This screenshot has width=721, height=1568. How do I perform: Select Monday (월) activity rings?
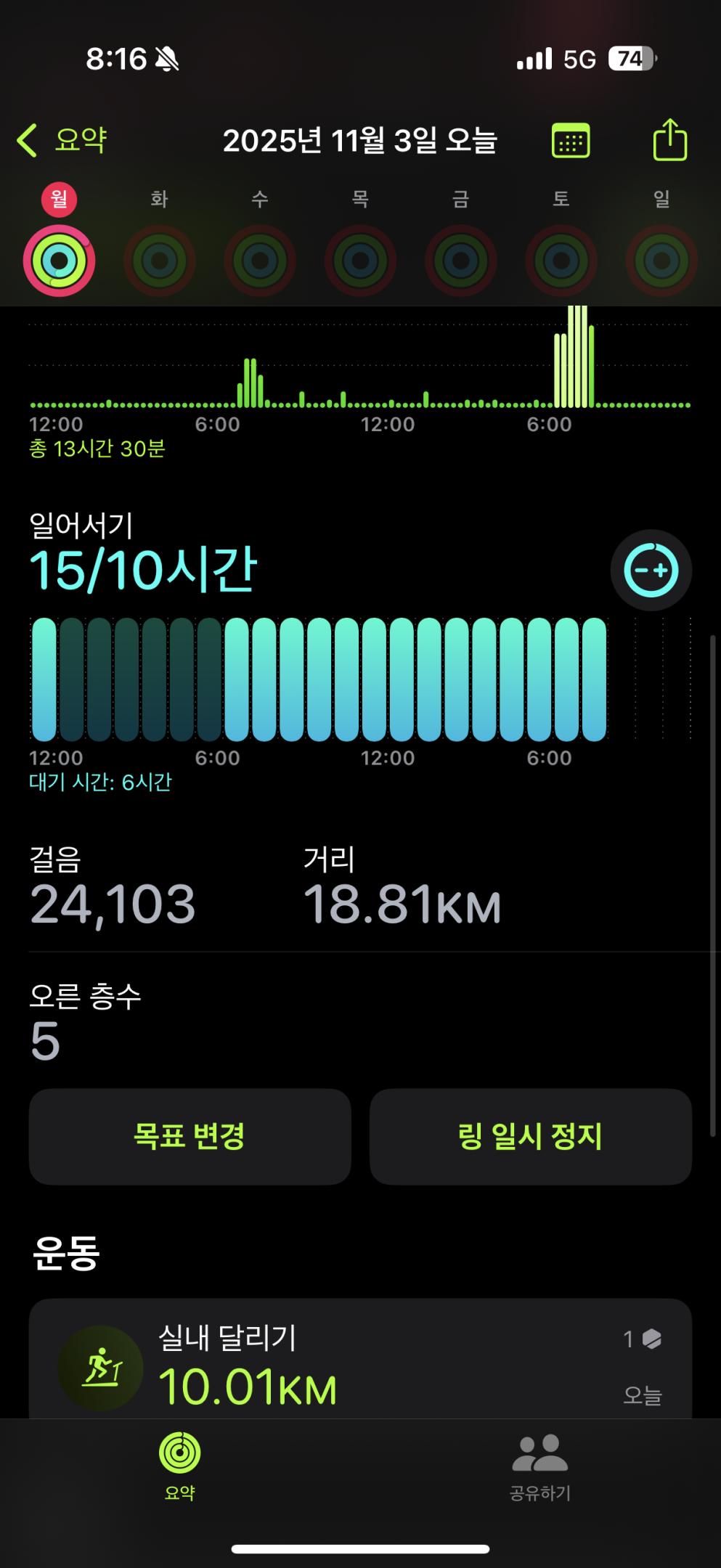tap(59, 260)
